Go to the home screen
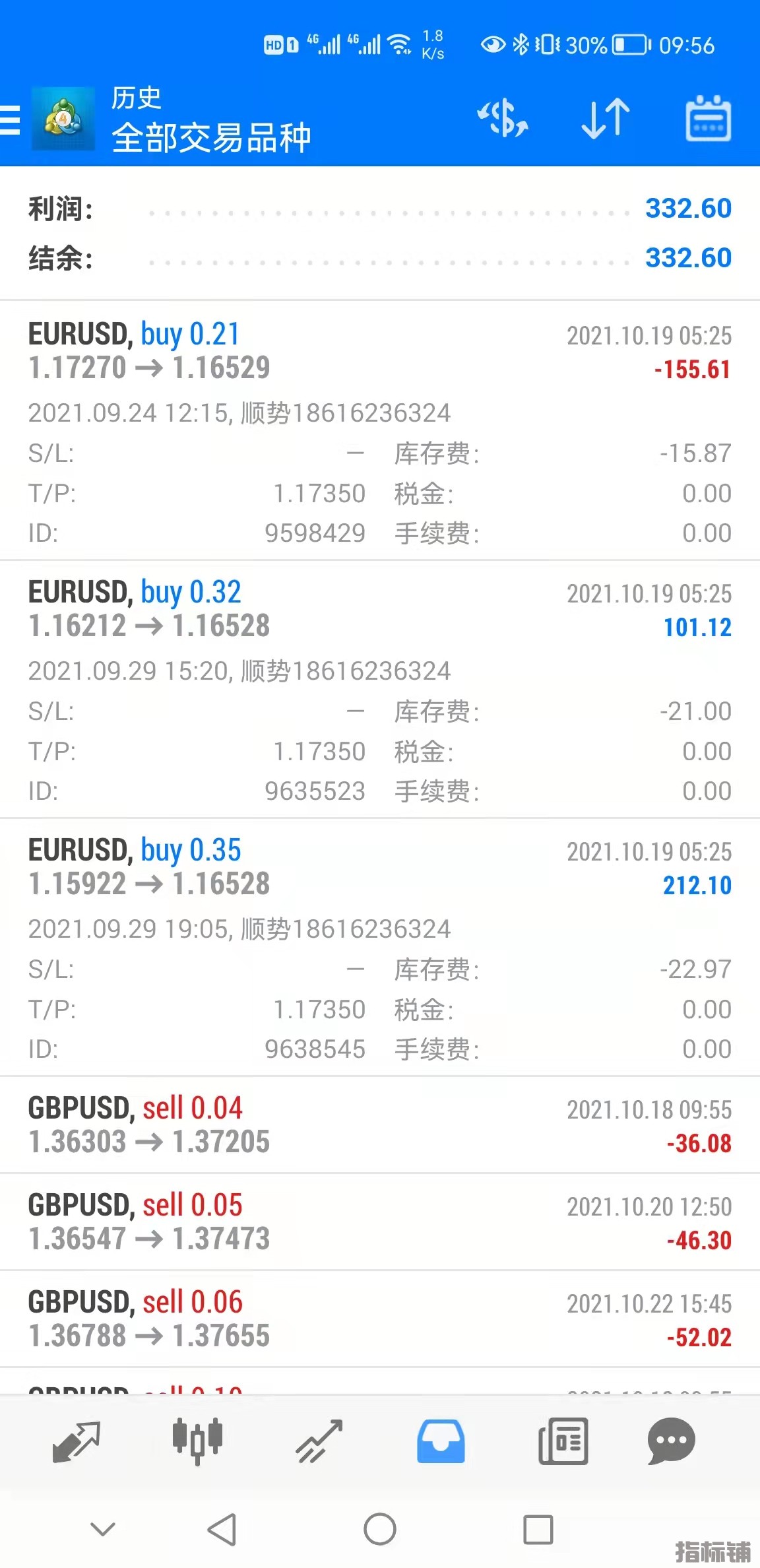The height and width of the screenshot is (1568, 760). coord(380,1529)
